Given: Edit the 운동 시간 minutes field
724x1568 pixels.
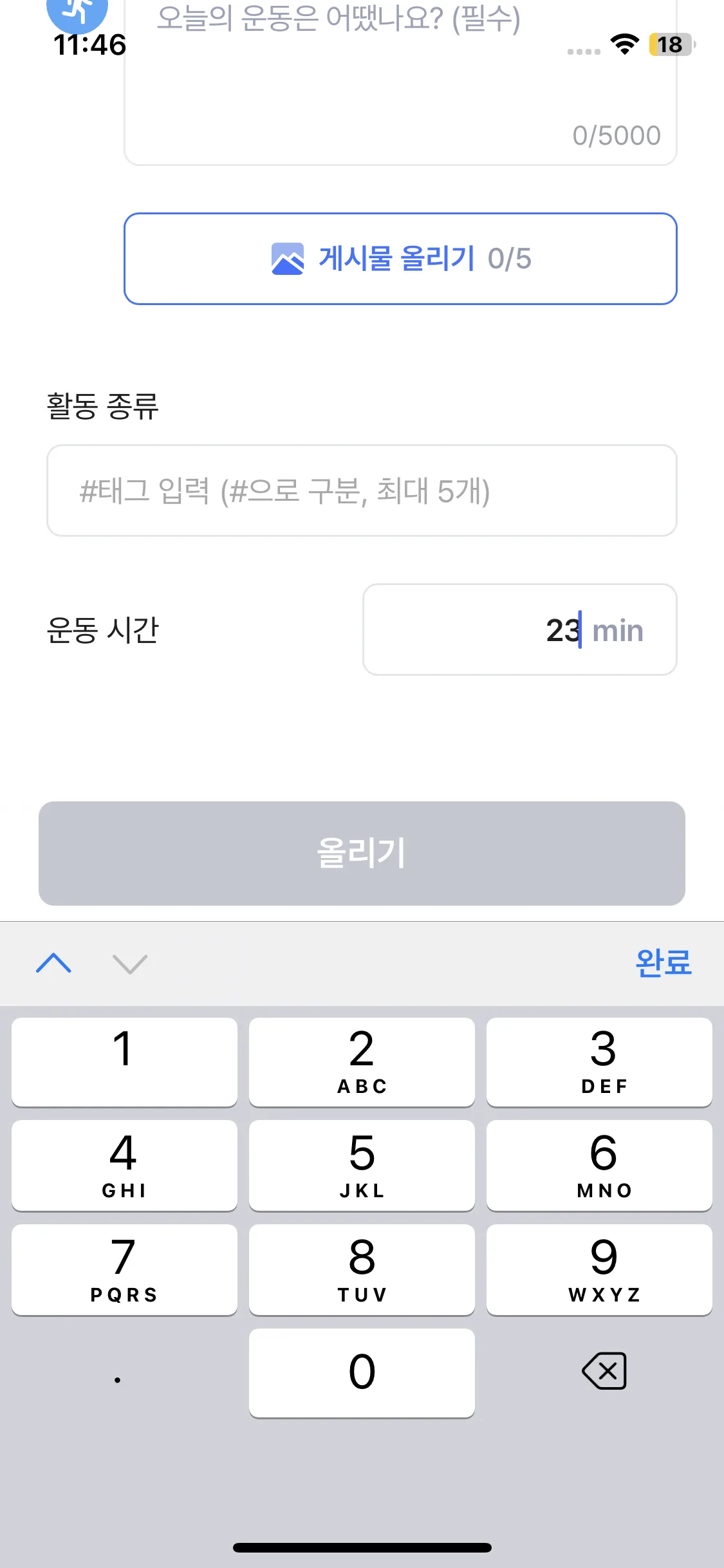Looking at the screenshot, I should coord(519,630).
